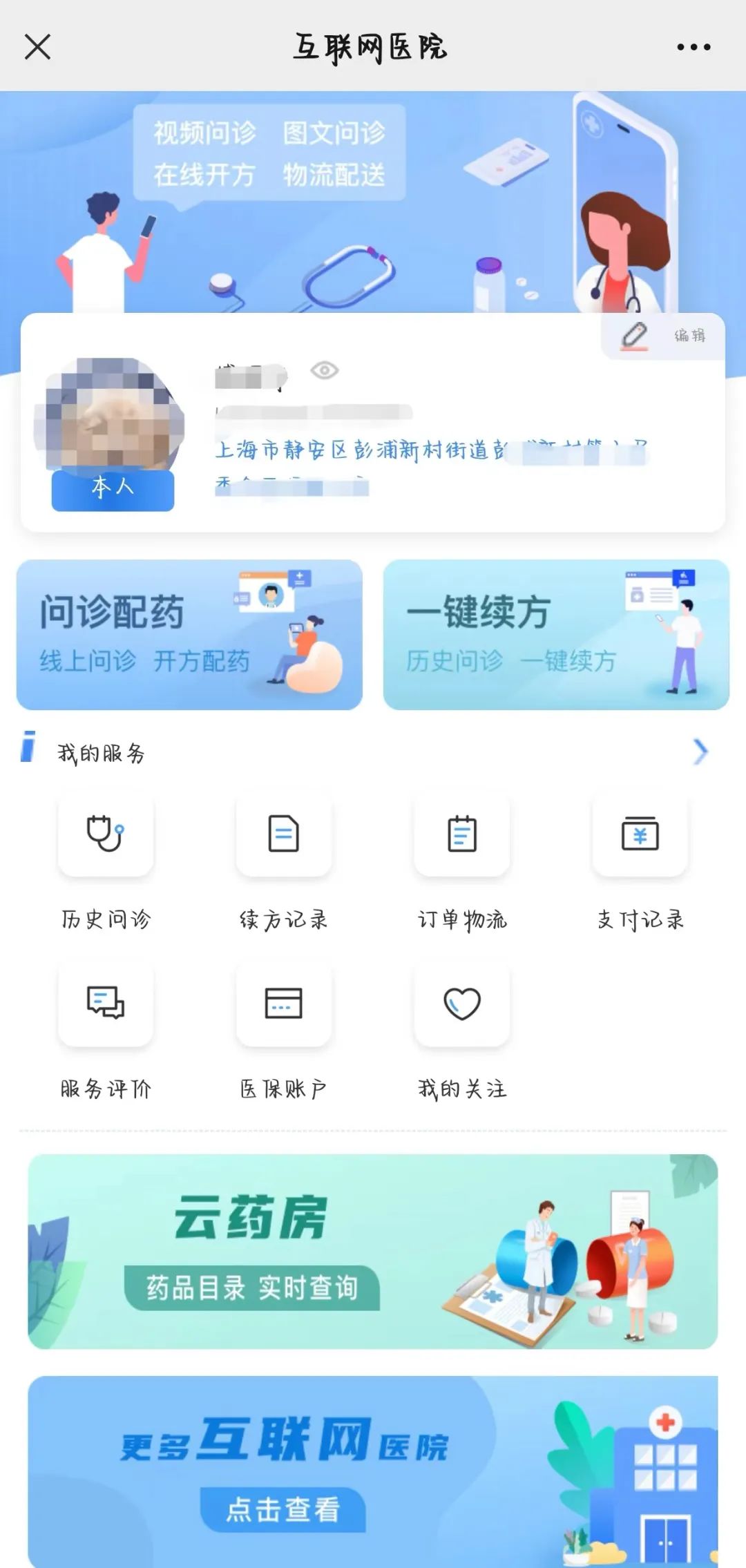746x1568 pixels.
Task: Open the 问诊配药 card
Action: 189,634
